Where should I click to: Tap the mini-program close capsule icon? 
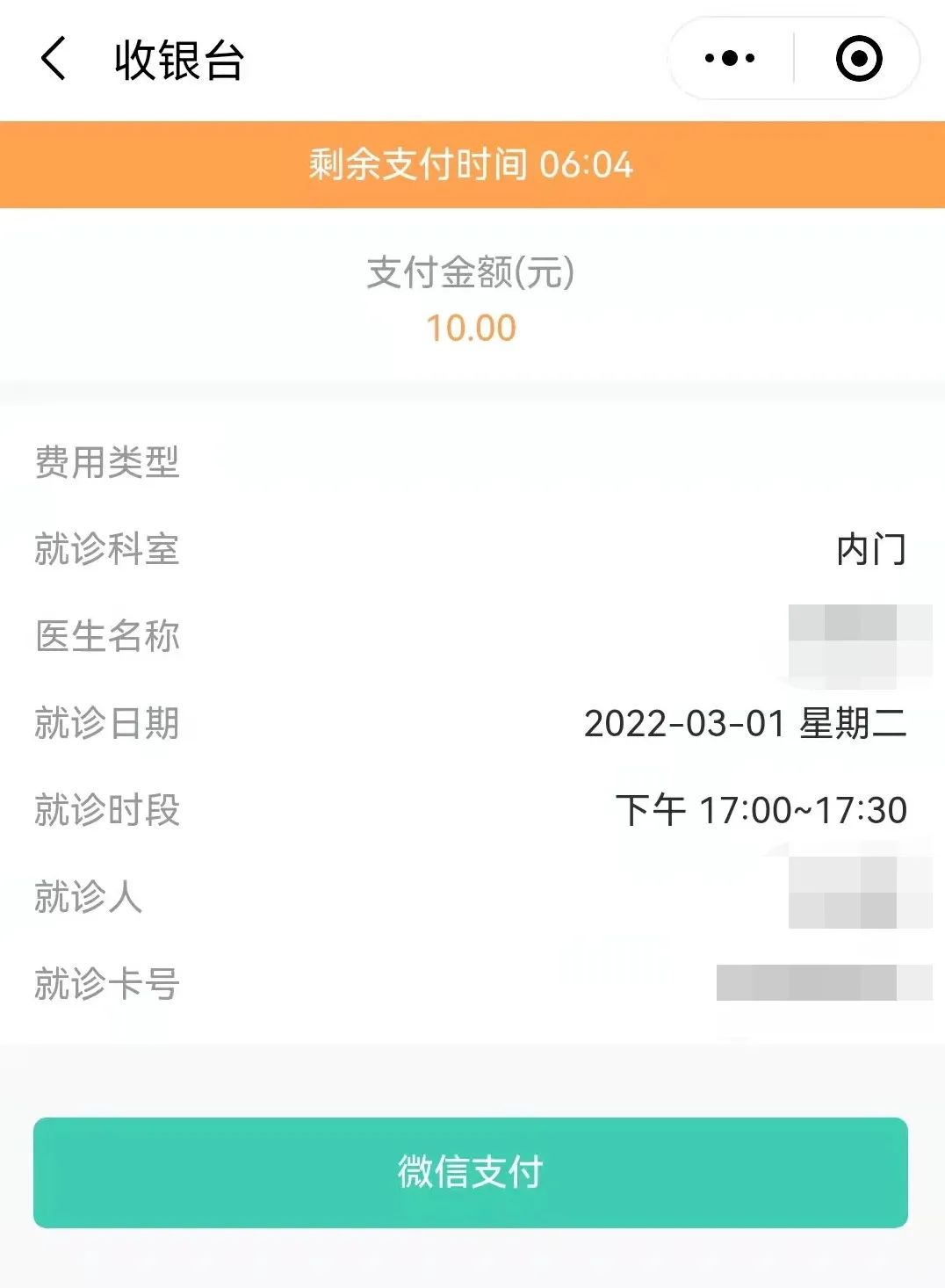859,58
